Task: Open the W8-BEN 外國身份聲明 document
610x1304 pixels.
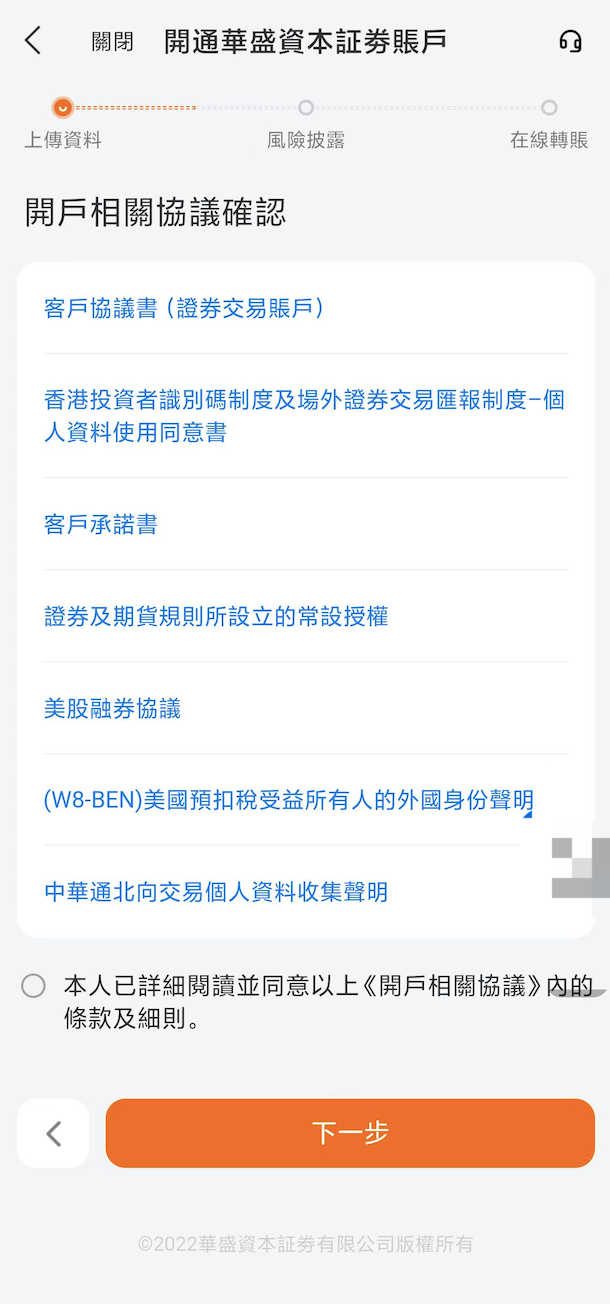Action: 288,800
